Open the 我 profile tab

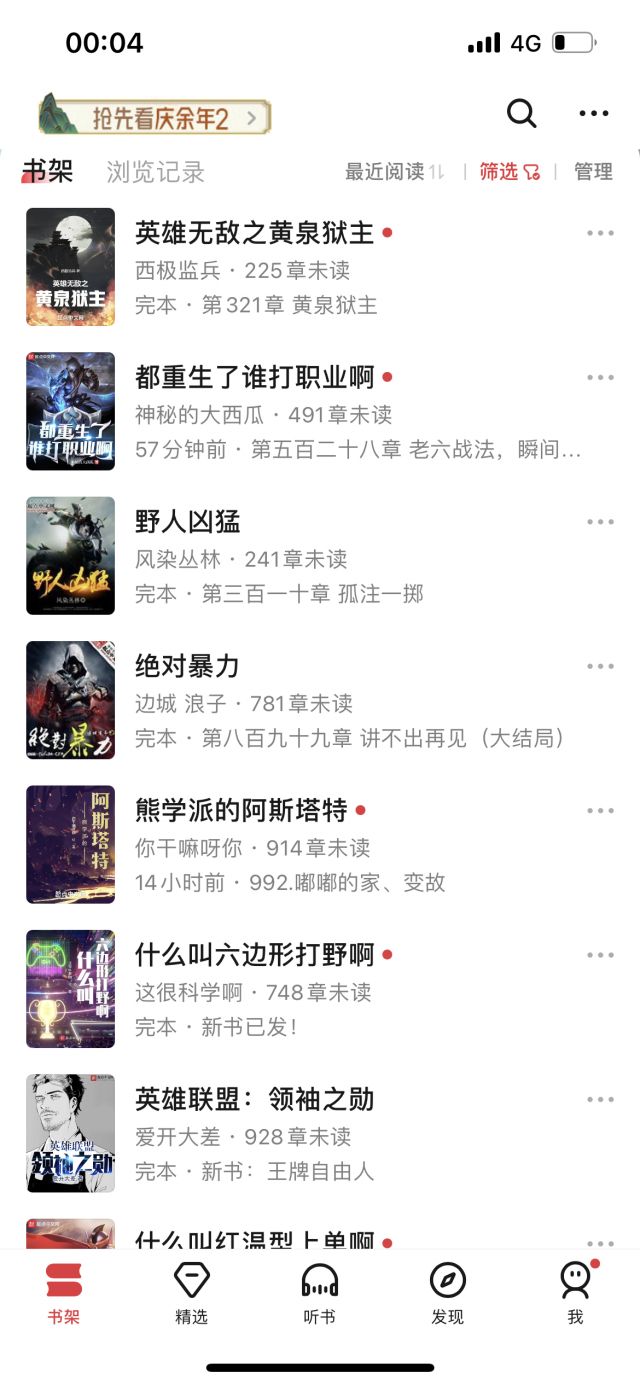click(x=575, y=1294)
